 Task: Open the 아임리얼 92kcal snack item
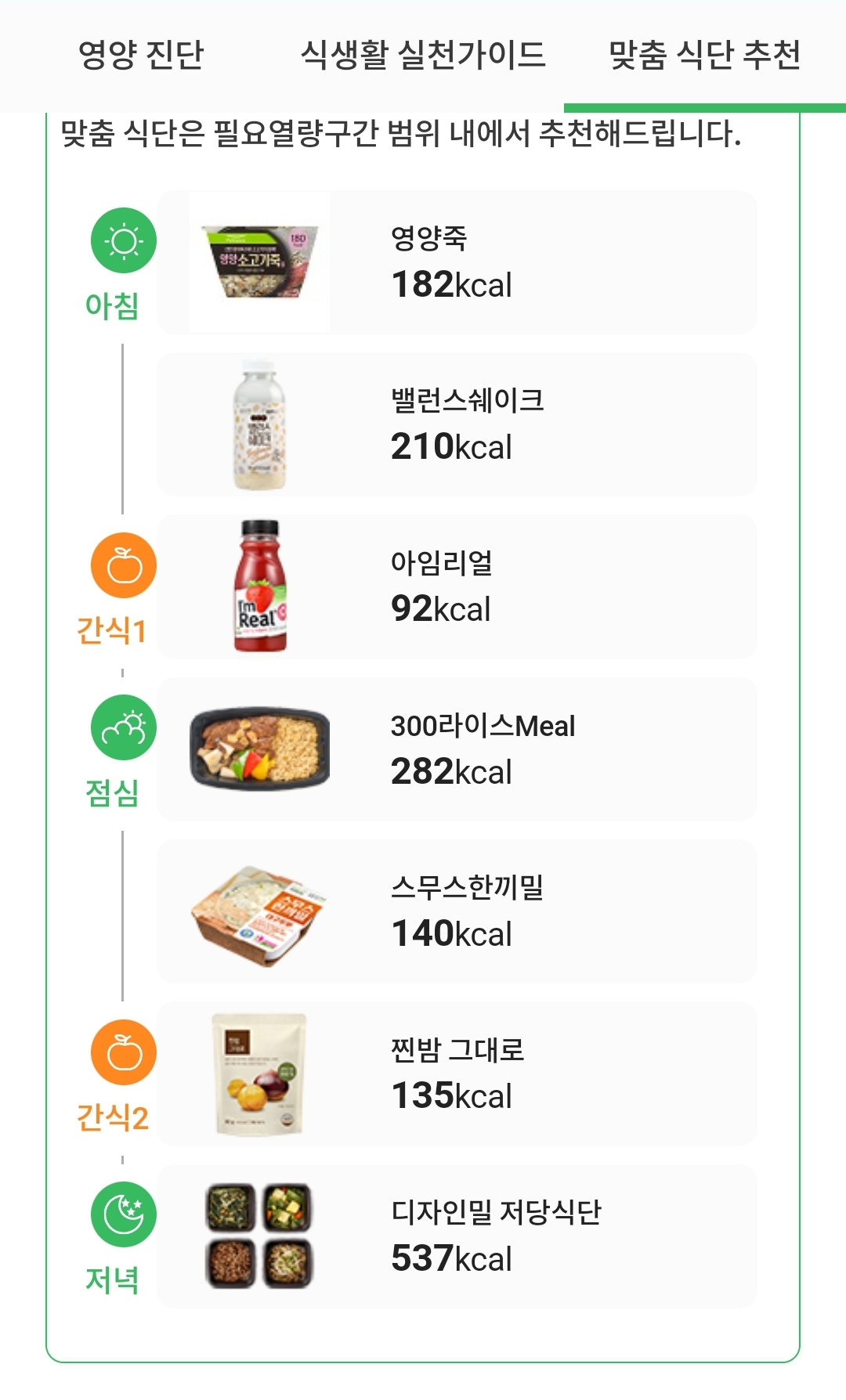(457, 586)
